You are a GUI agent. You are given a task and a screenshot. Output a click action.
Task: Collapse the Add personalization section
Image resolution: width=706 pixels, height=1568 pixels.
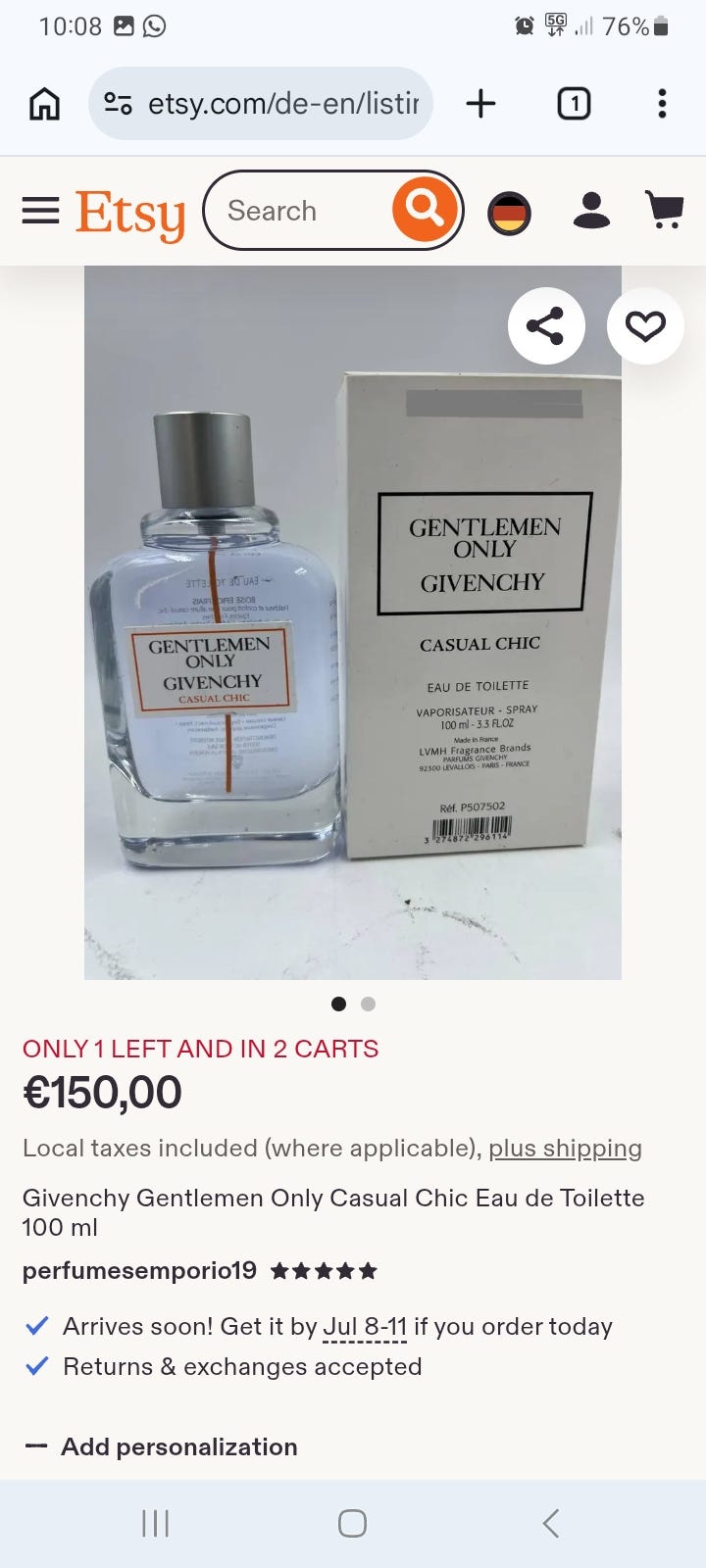161,1446
